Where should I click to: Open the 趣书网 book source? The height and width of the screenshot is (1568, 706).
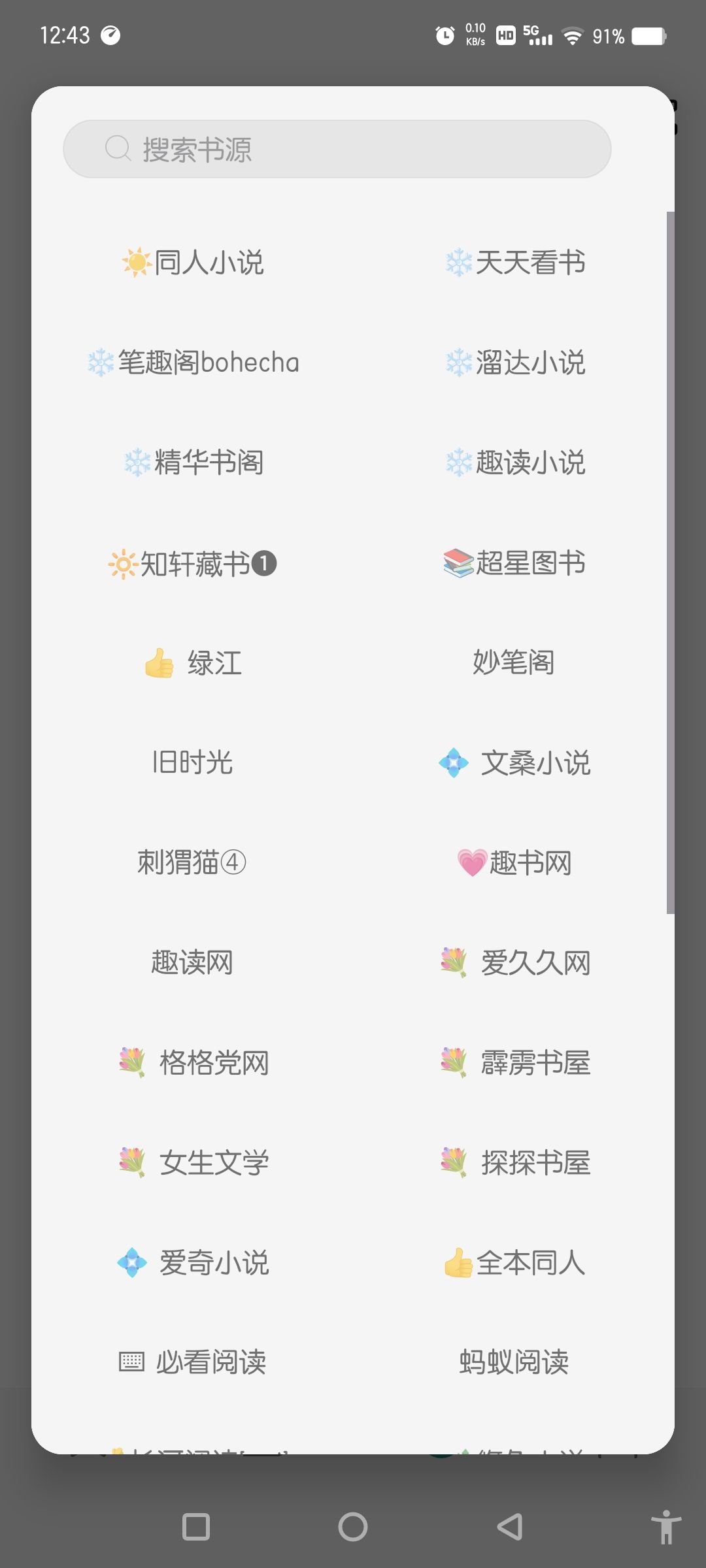tap(514, 862)
